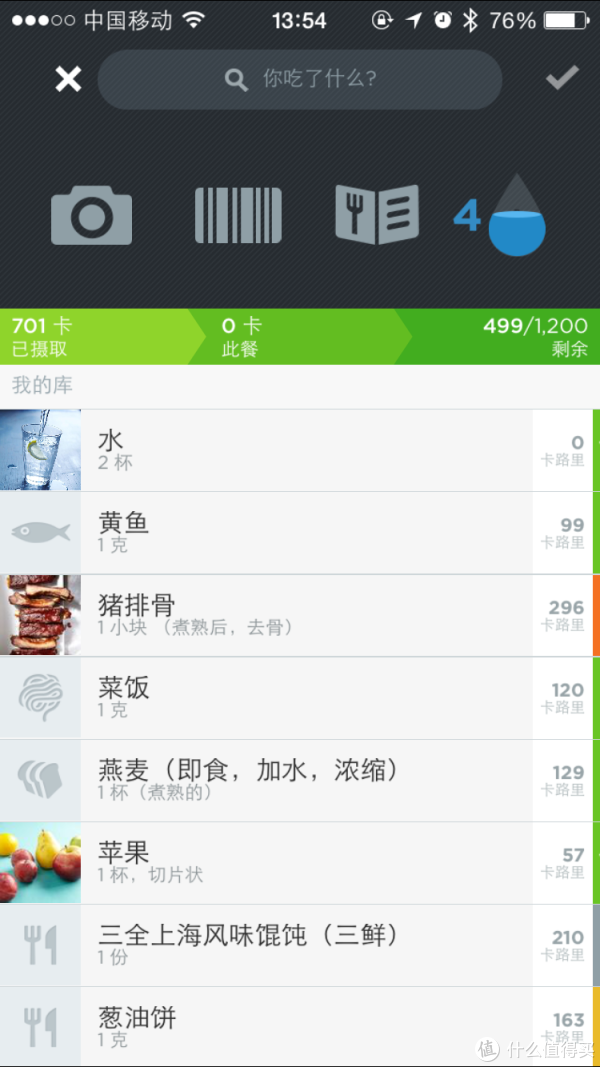Select the 燕麦 (即食，加水，浓缩) row

tap(300, 780)
